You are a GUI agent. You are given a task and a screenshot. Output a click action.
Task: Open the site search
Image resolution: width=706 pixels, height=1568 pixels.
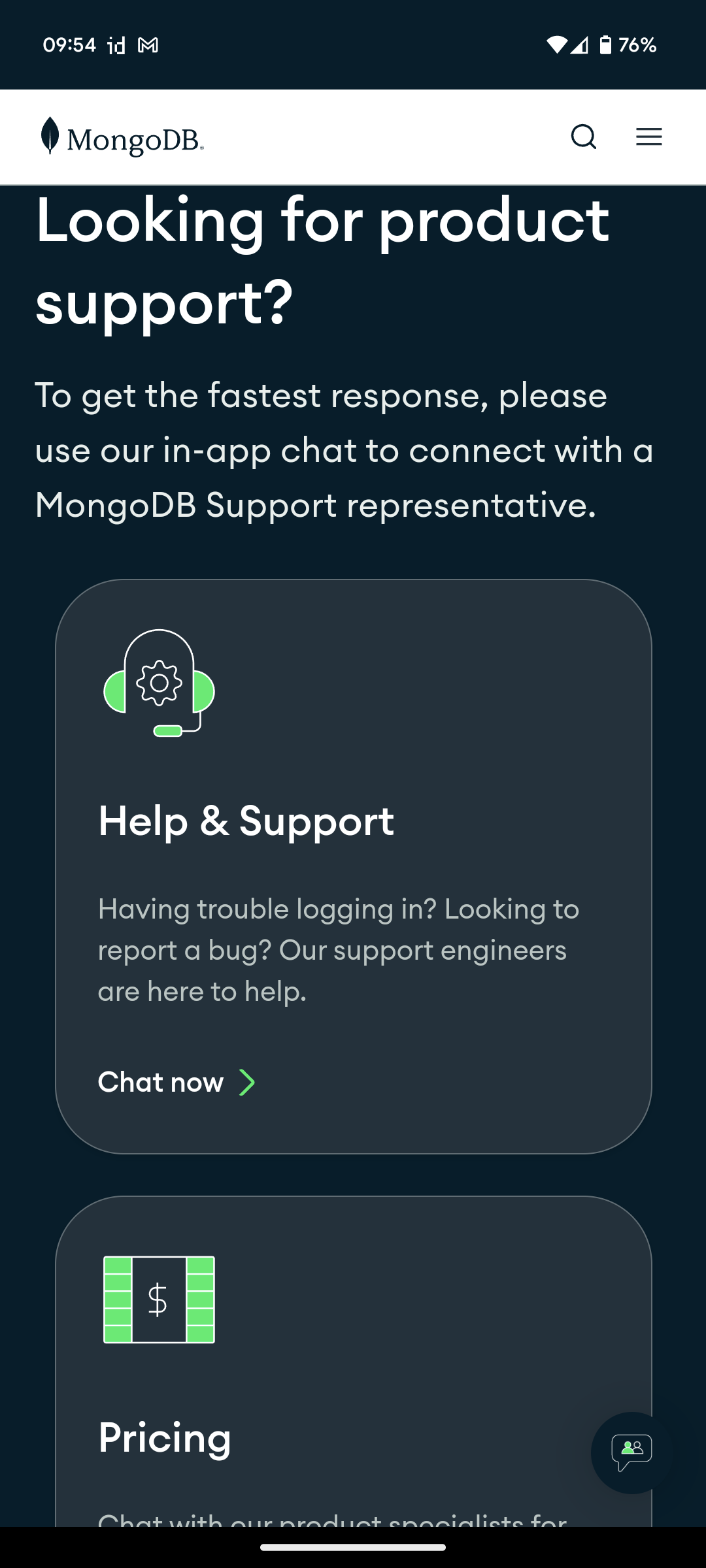[583, 137]
